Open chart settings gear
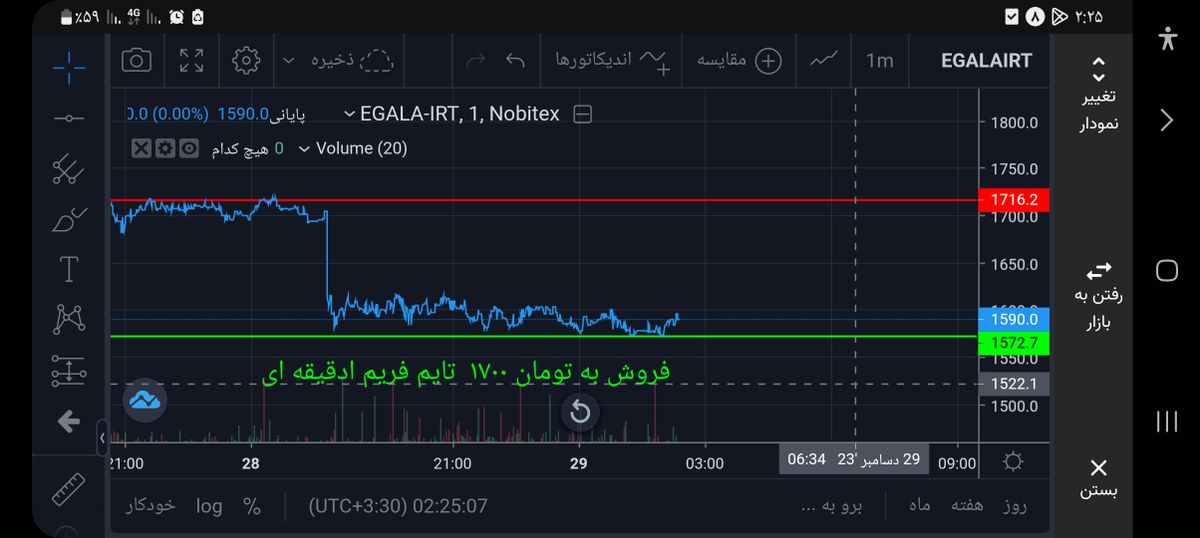Viewport: 1200px width, 538px height. (245, 60)
